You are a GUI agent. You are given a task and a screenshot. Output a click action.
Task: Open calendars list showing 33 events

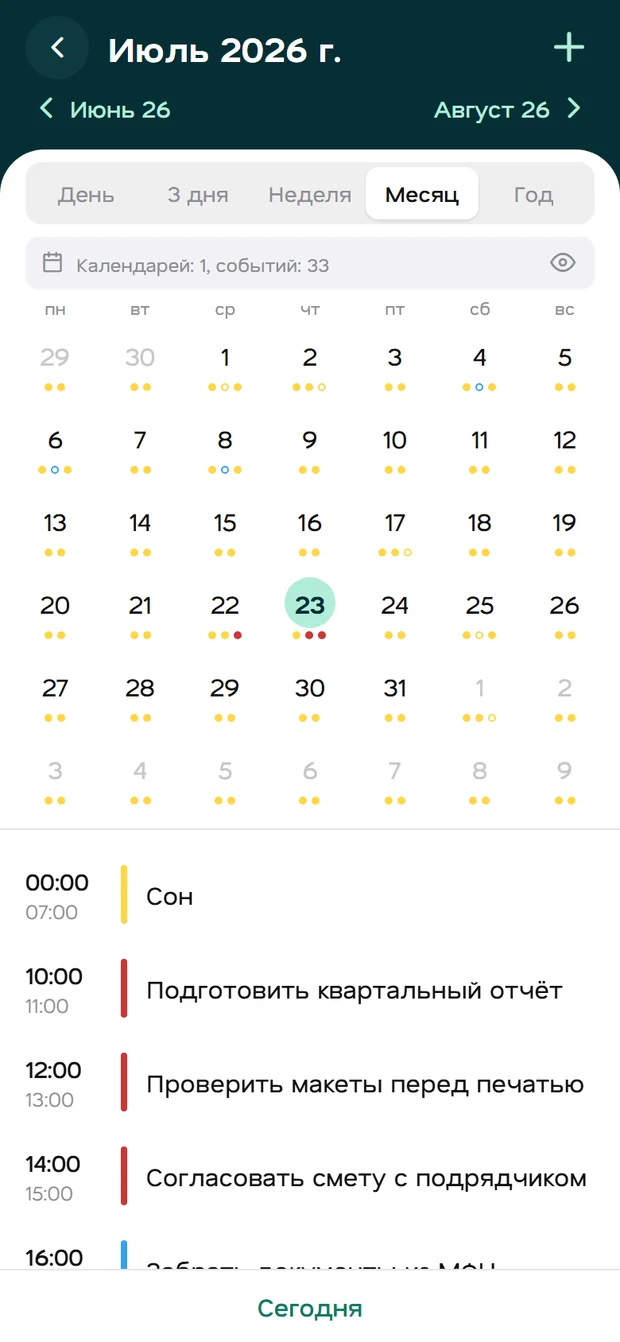coord(310,264)
